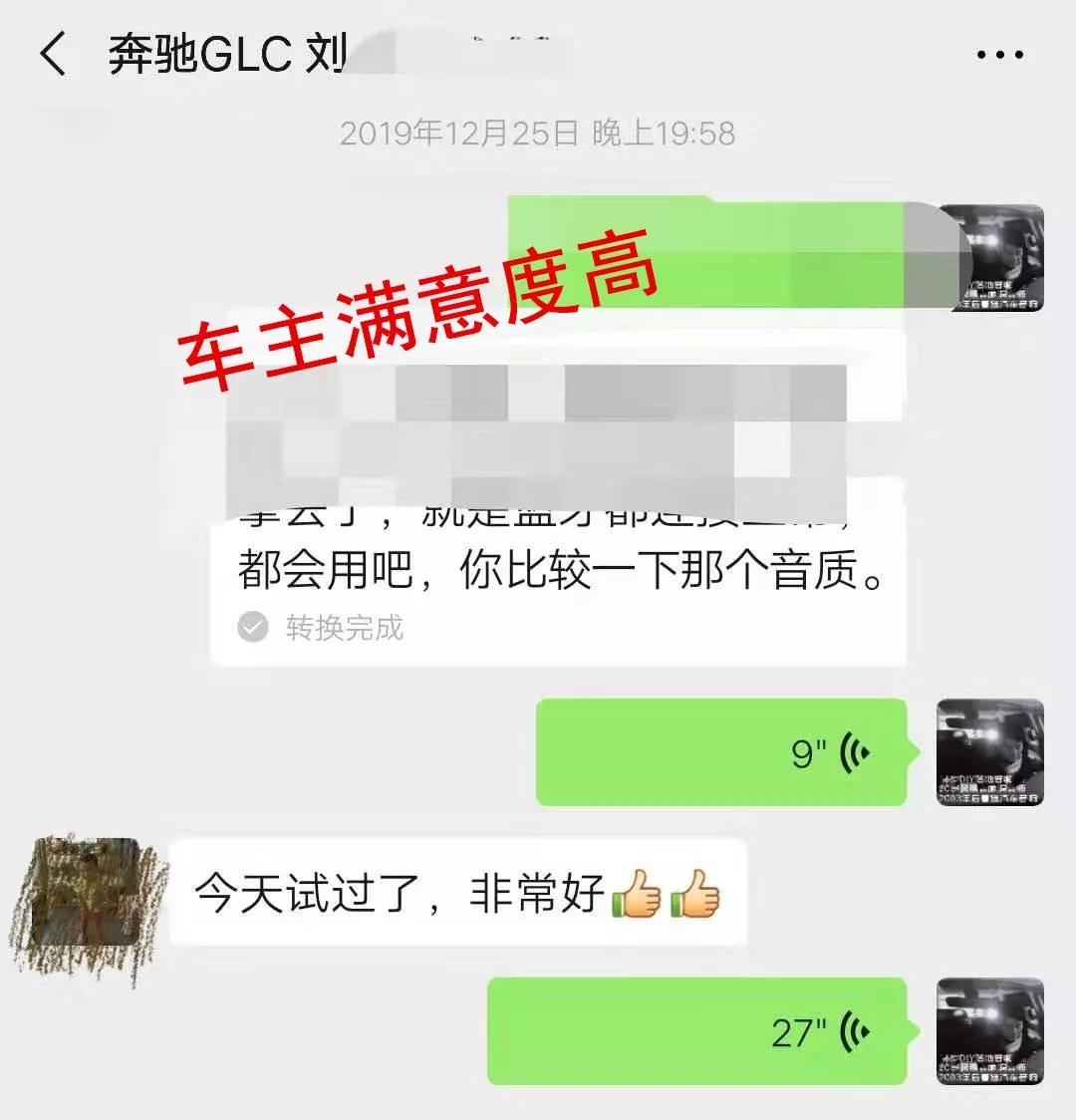Screen dimensions: 1076x1120
Task: Open the avatar beside 今天试过了 message
Action: point(85,892)
